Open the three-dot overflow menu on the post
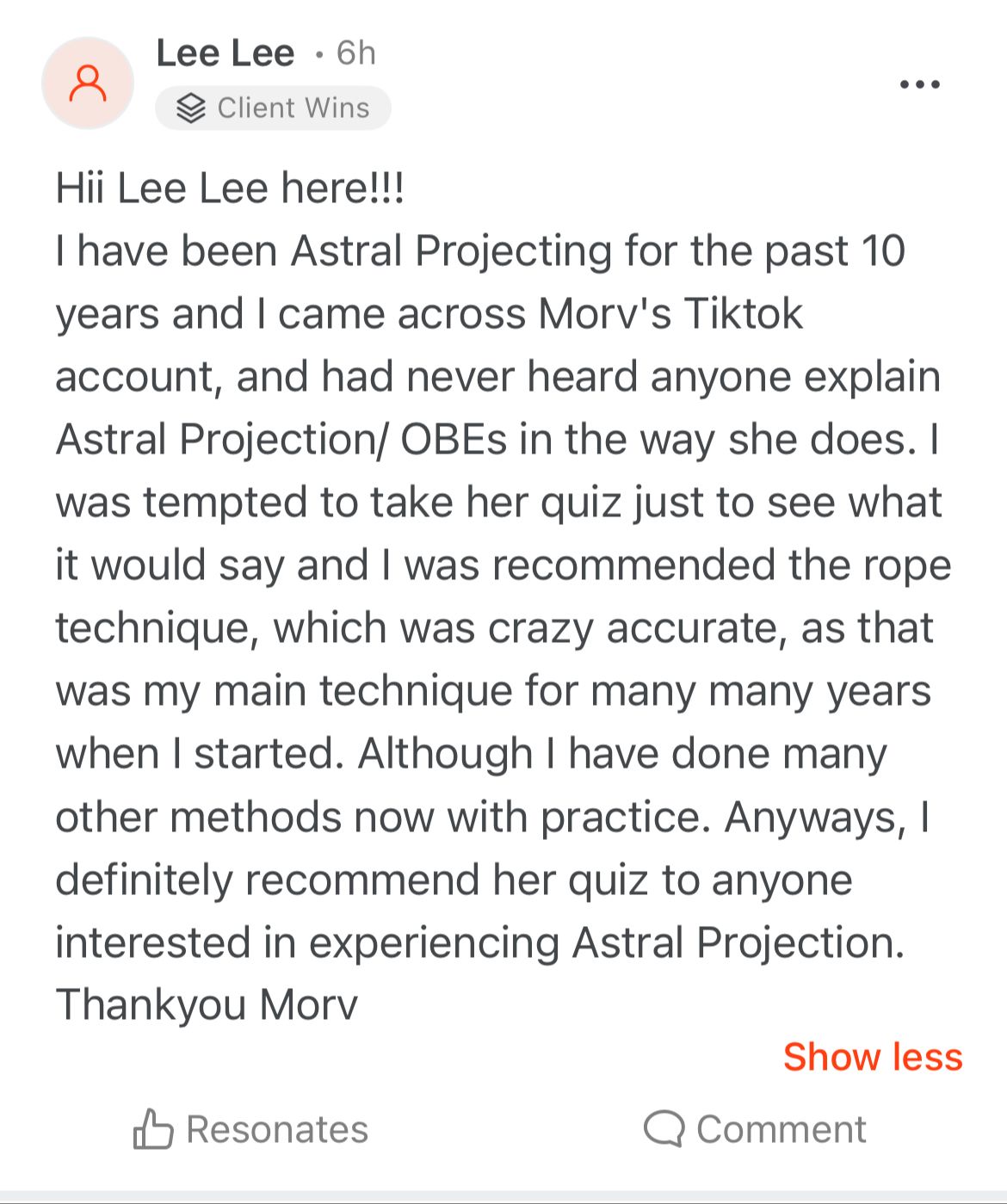The height and width of the screenshot is (1204, 1007). (919, 84)
